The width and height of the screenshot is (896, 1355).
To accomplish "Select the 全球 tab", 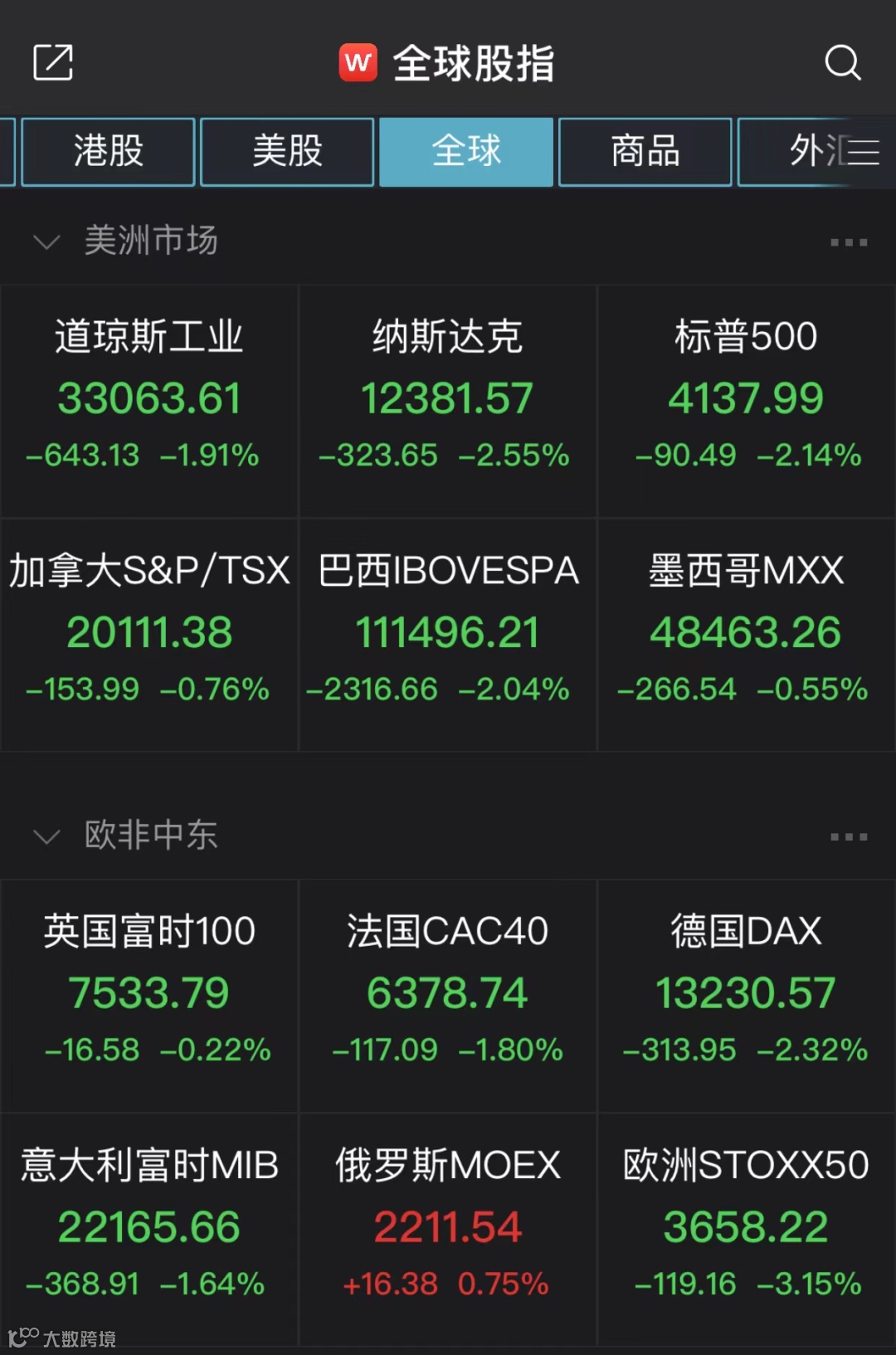I will coord(466,152).
